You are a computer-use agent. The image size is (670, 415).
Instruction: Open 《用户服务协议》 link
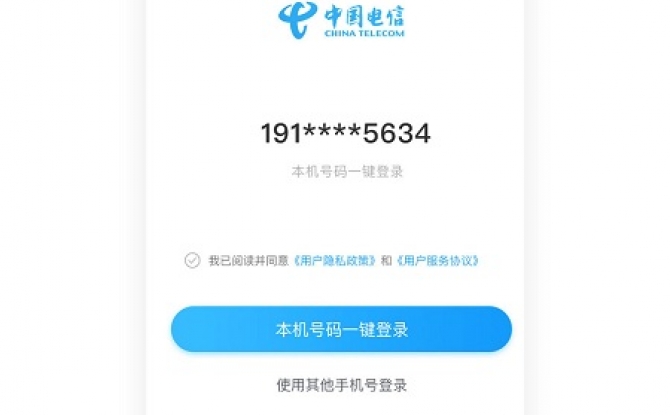tap(437, 260)
